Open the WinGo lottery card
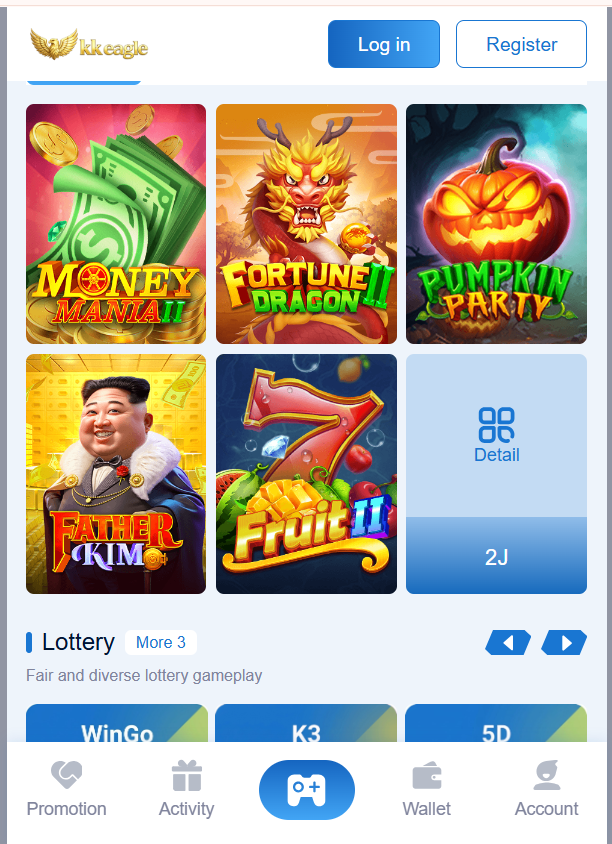The image size is (612, 844). click(116, 725)
